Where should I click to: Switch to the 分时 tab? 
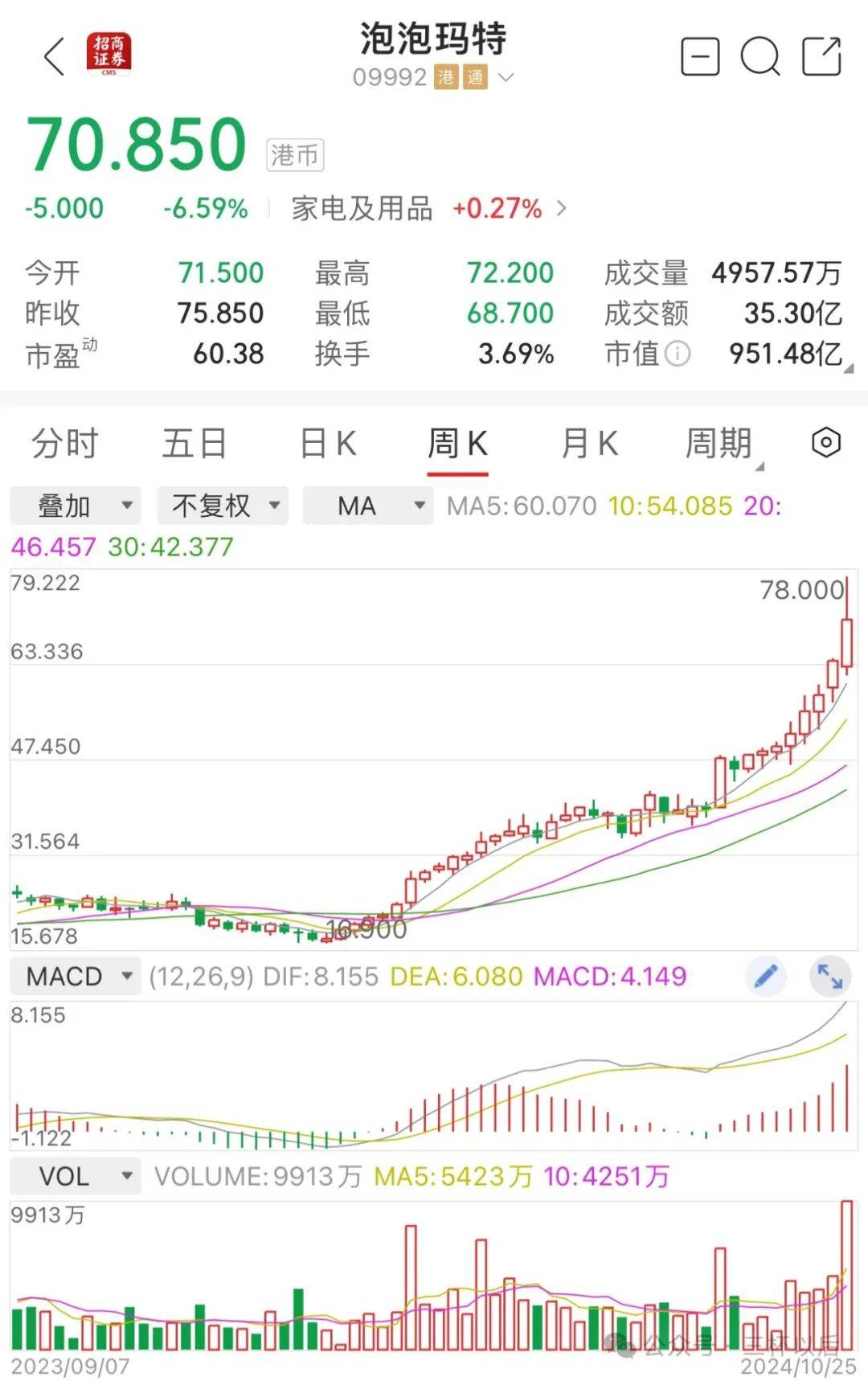63,443
